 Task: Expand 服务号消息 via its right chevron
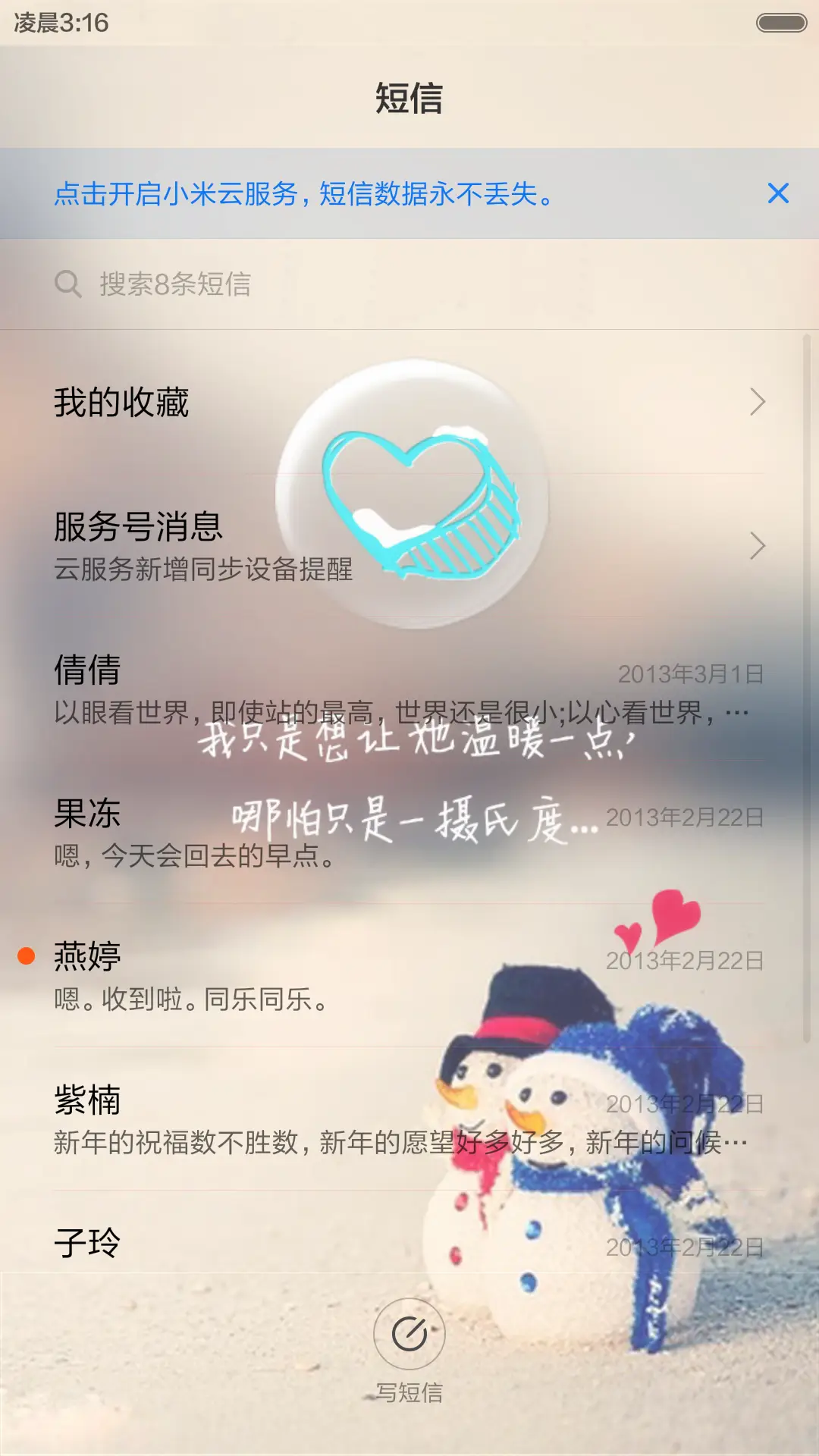[x=758, y=544]
